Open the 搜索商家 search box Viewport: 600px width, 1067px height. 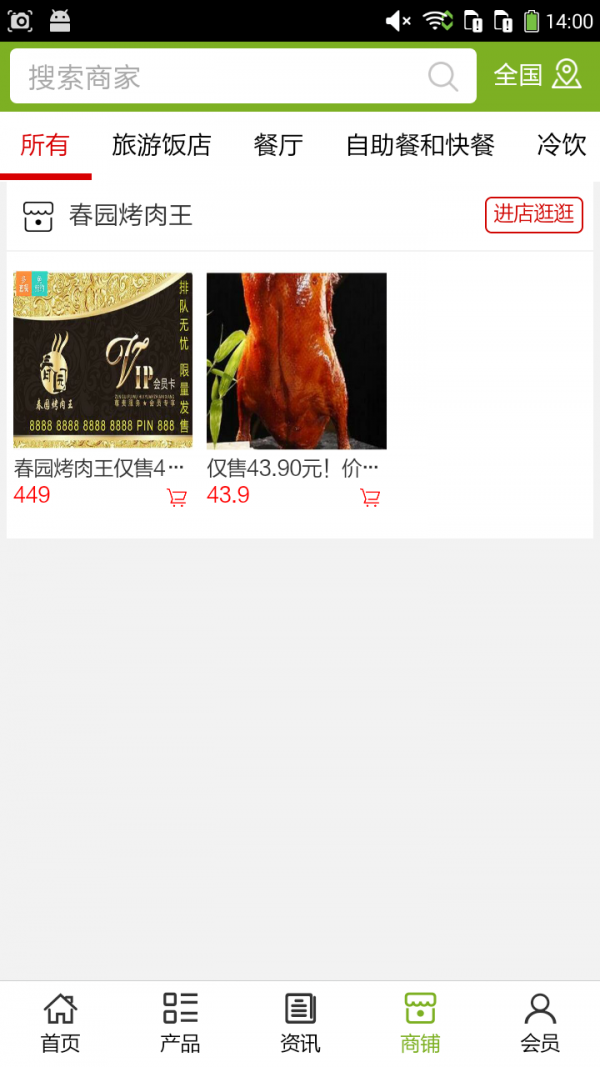220,77
